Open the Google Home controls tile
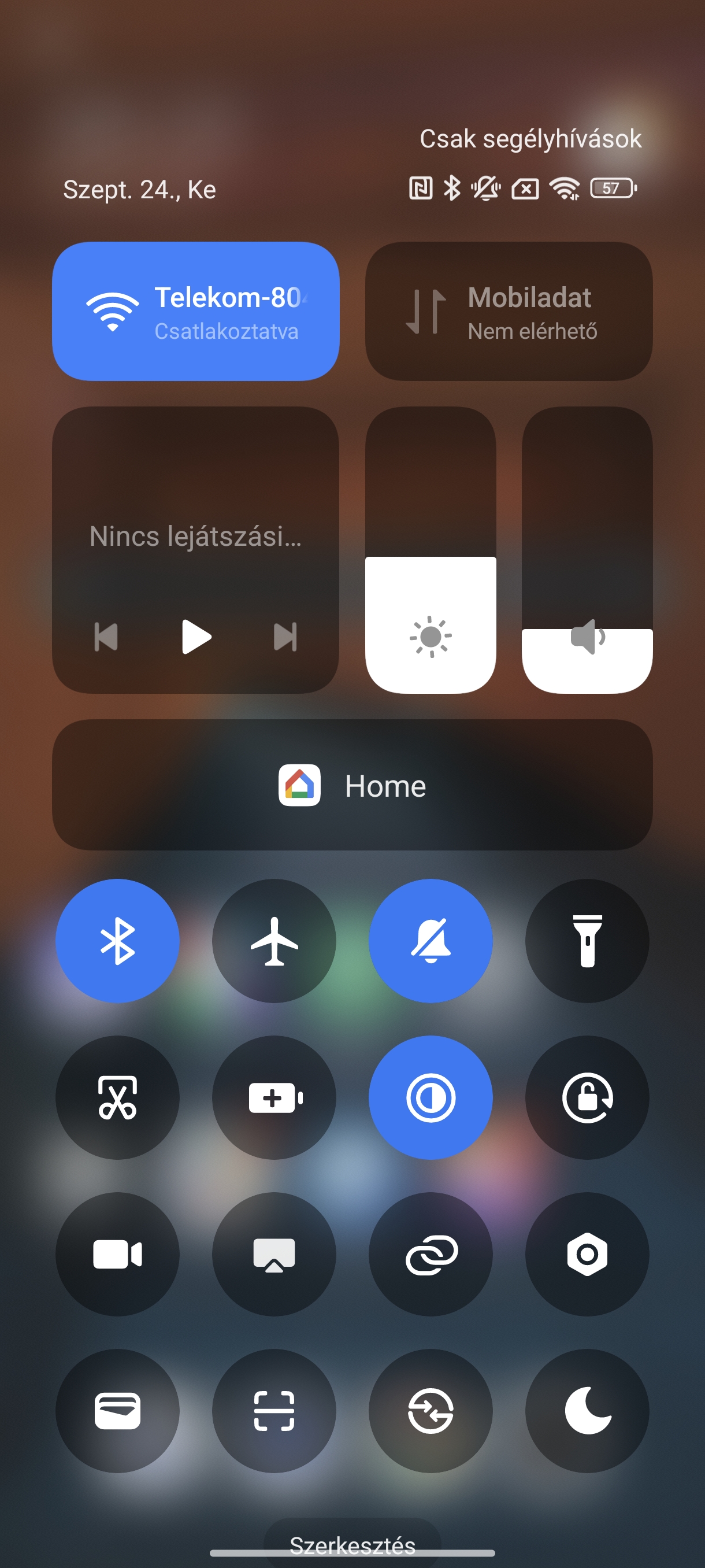 pos(352,785)
